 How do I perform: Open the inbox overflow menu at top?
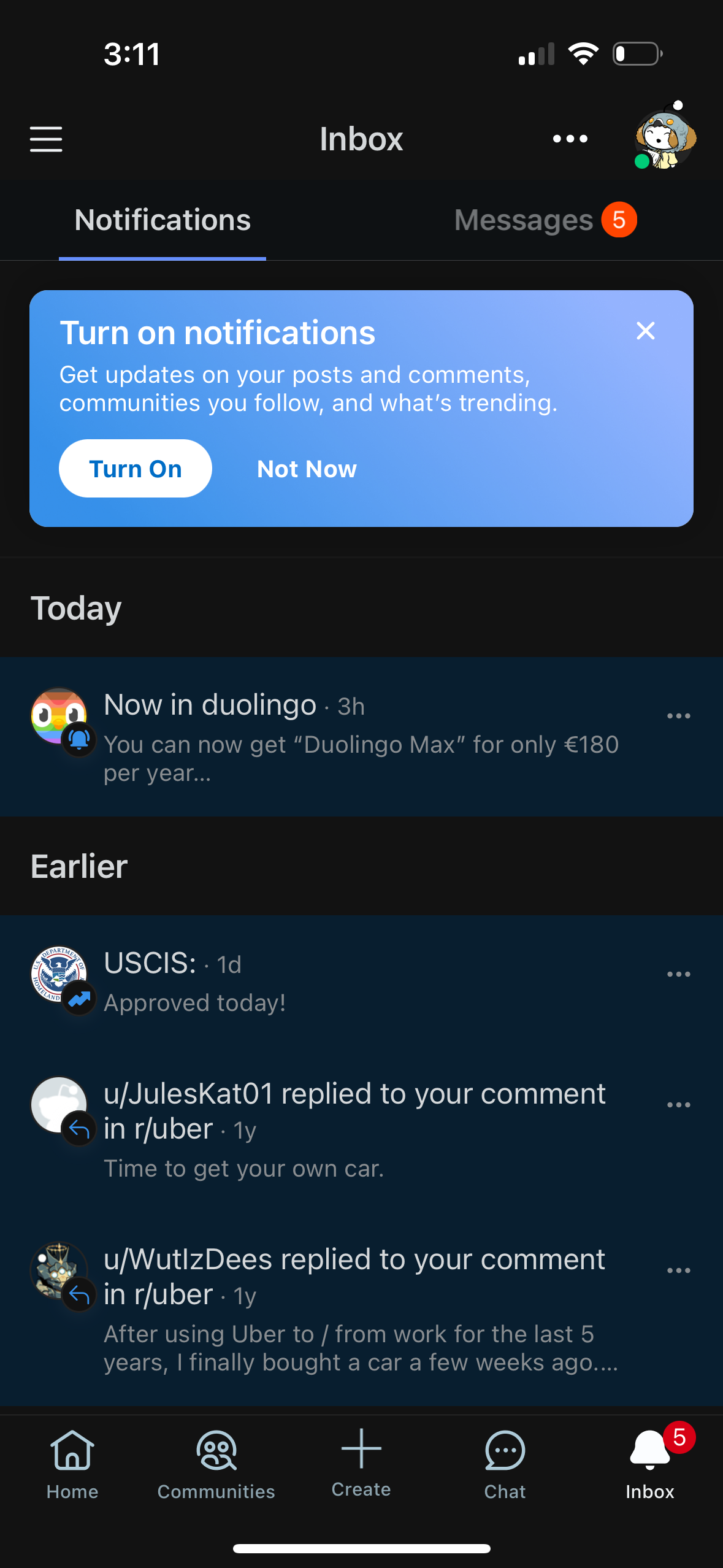[570, 138]
